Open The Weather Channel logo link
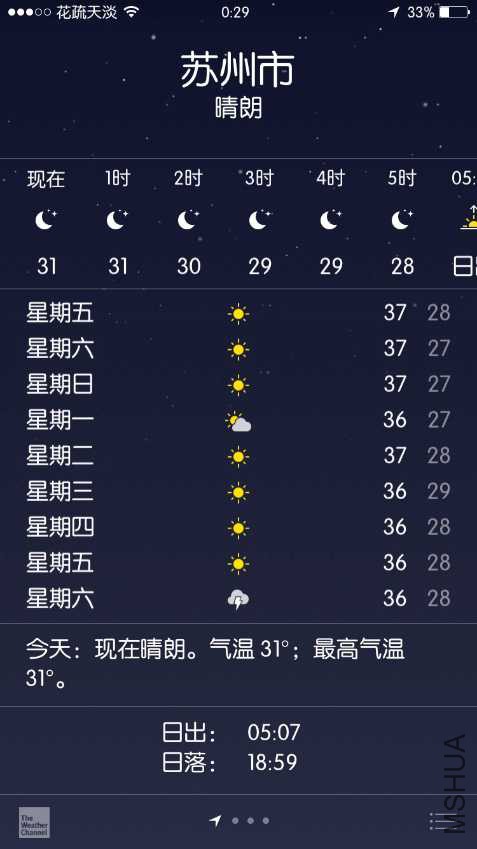 pos(34,822)
